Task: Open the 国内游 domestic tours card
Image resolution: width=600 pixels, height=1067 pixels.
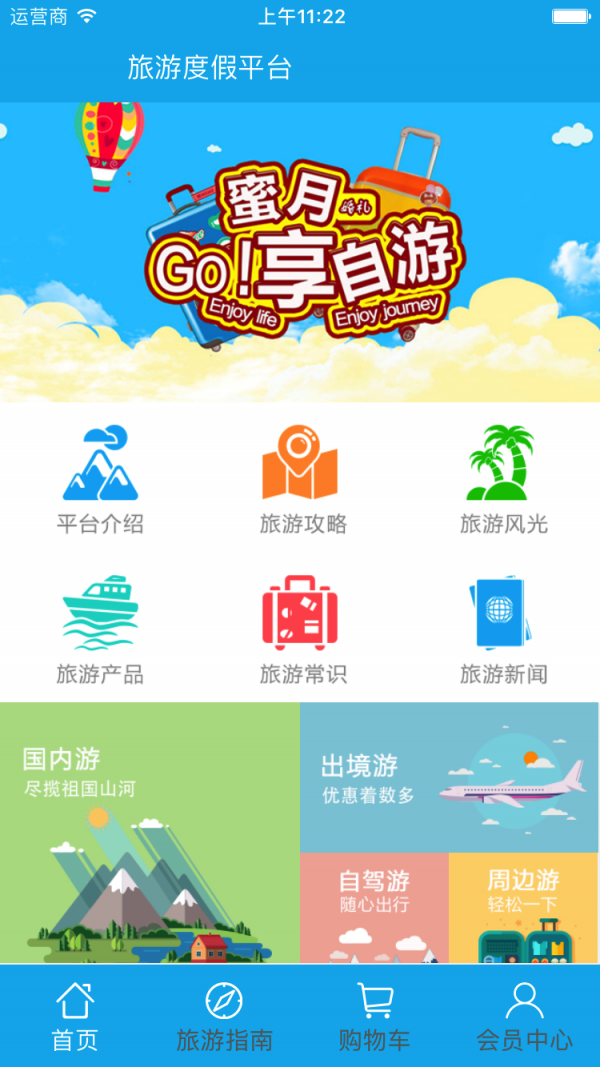Action: [x=150, y=833]
